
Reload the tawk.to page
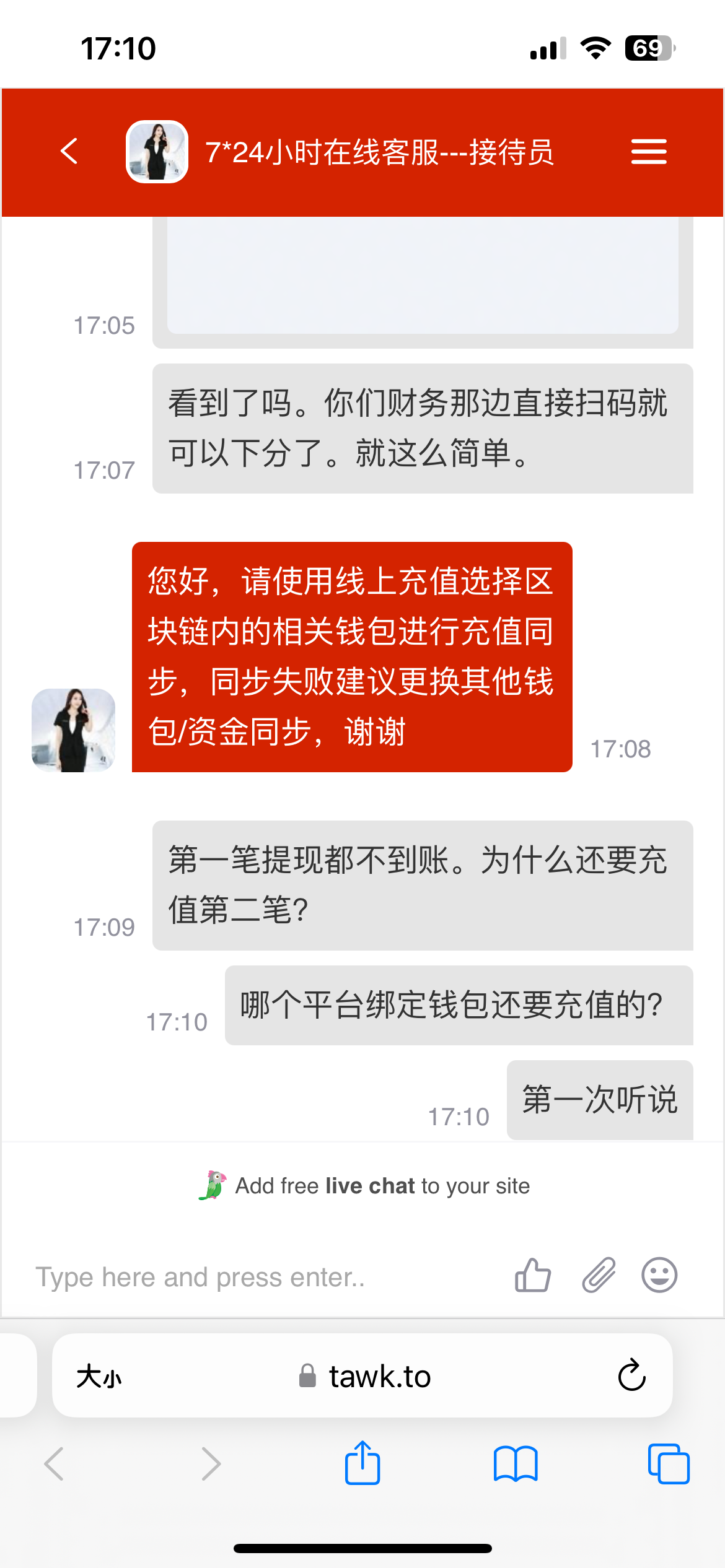pos(631,1375)
